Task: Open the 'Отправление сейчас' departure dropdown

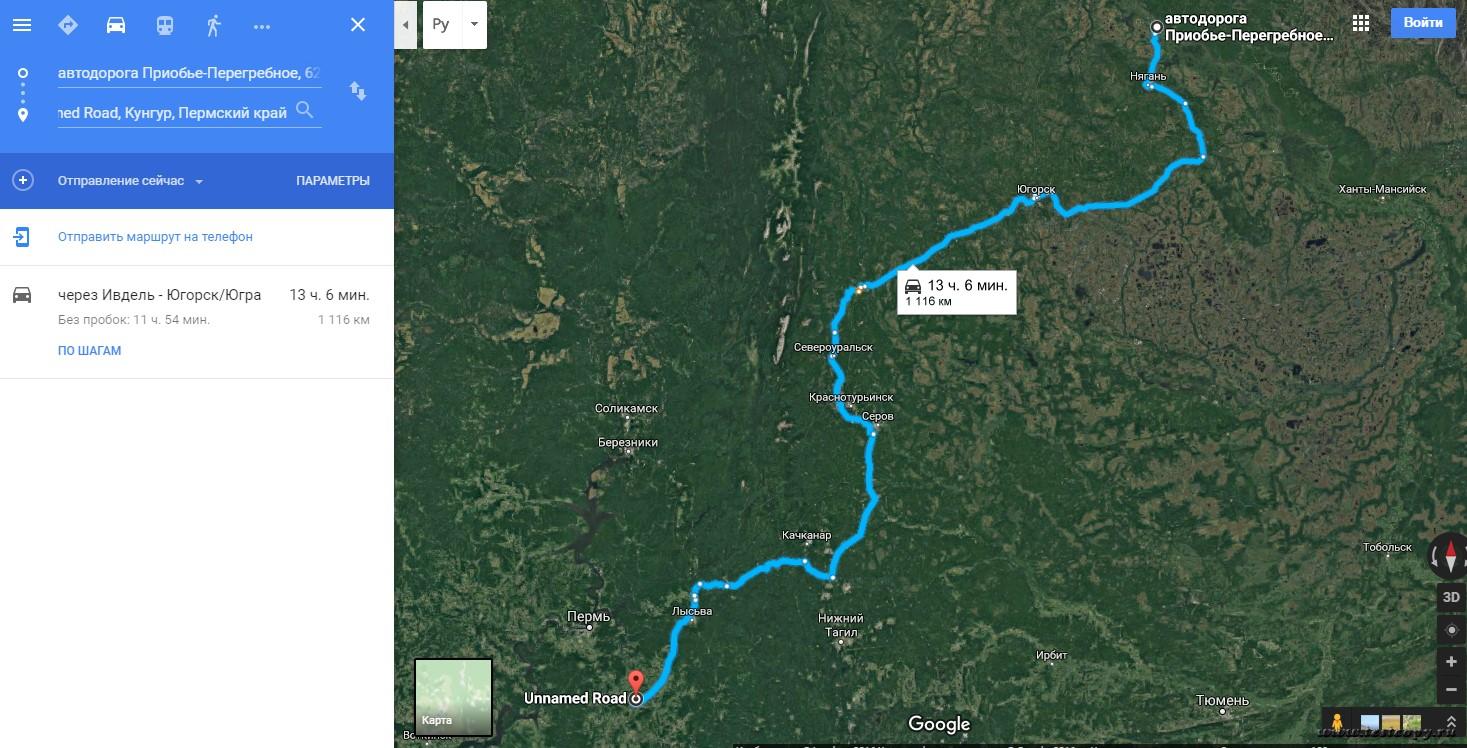Action: [130, 181]
